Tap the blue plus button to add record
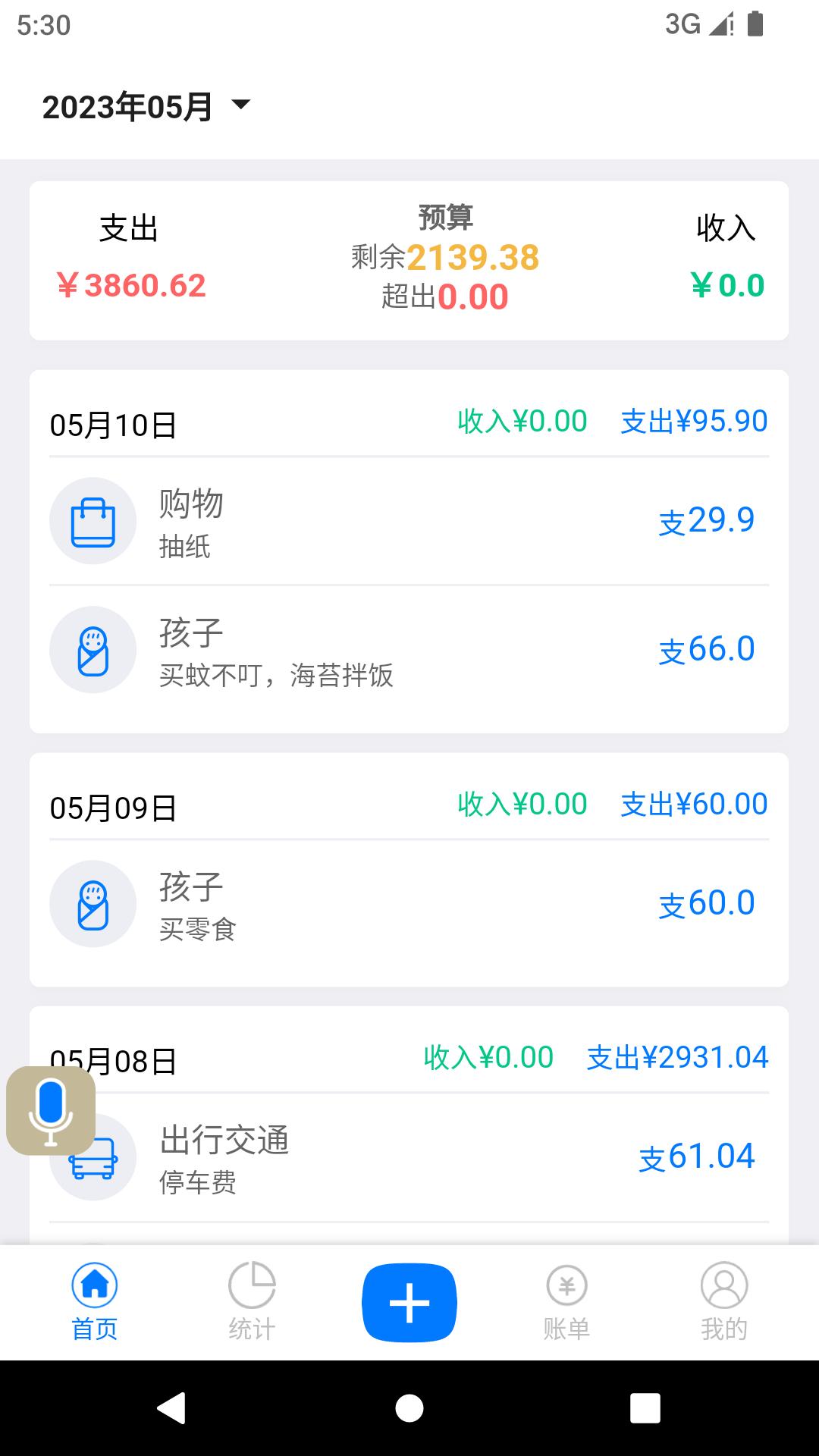 tap(409, 1301)
